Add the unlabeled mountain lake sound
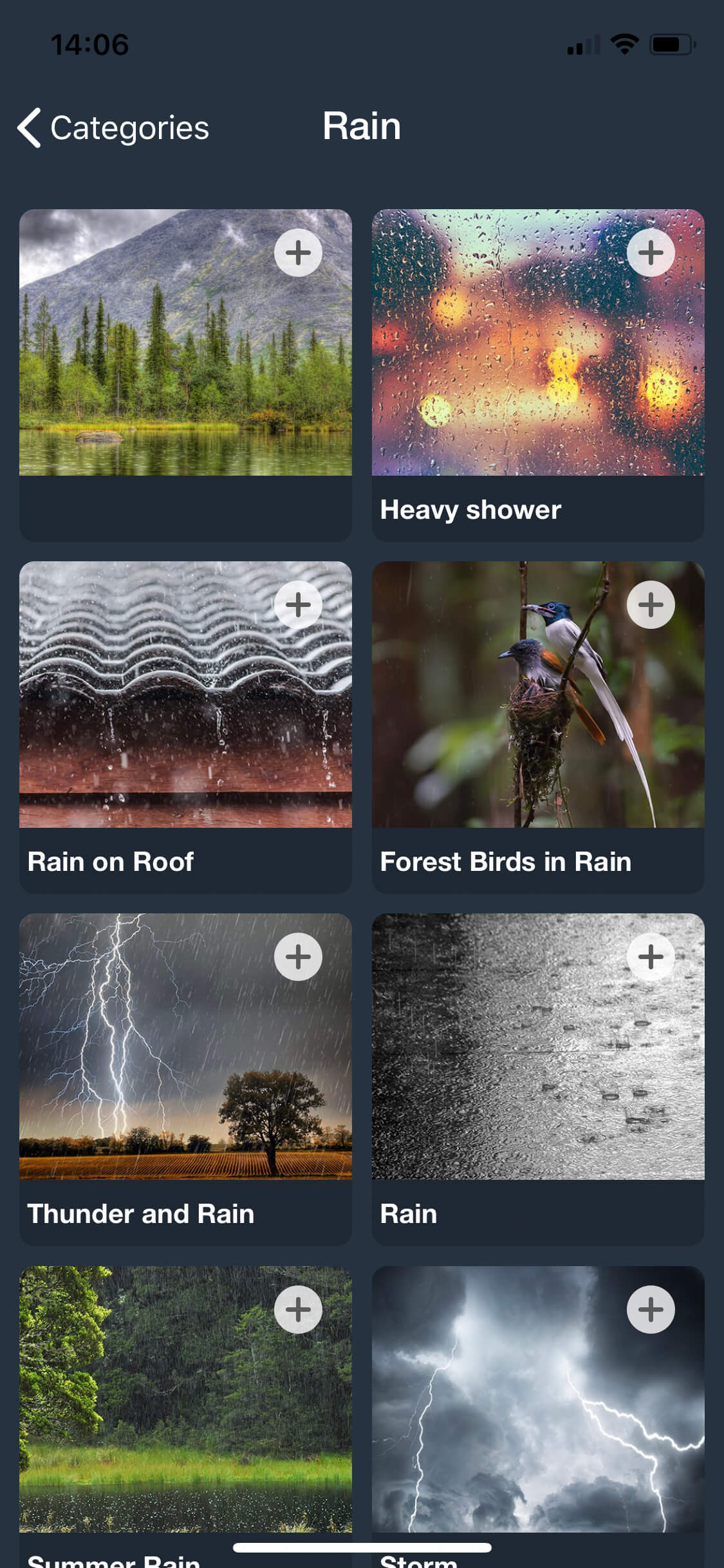This screenshot has height=1568, width=724. [x=298, y=252]
